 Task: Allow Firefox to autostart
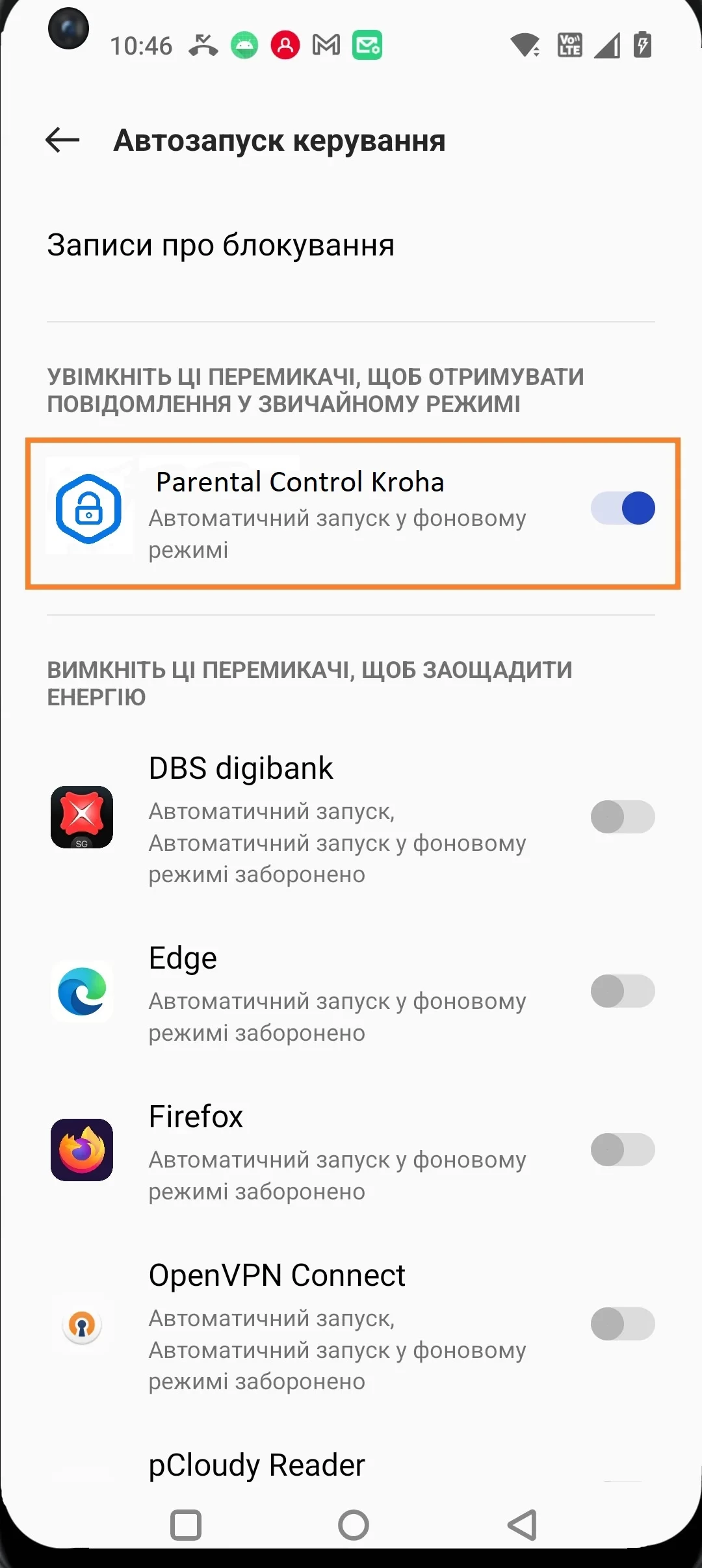click(x=622, y=1149)
